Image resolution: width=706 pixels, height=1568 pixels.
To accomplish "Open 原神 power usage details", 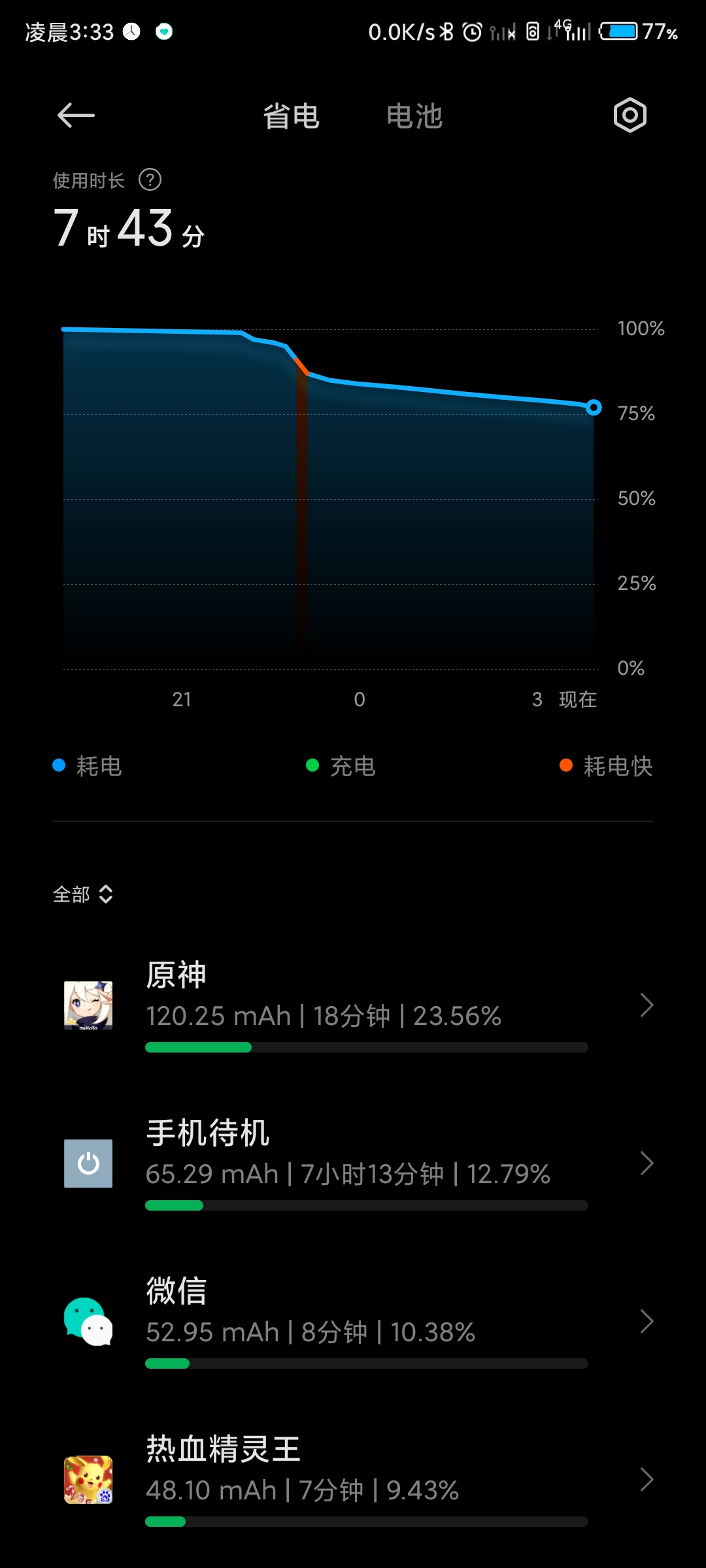I will 353,1005.
